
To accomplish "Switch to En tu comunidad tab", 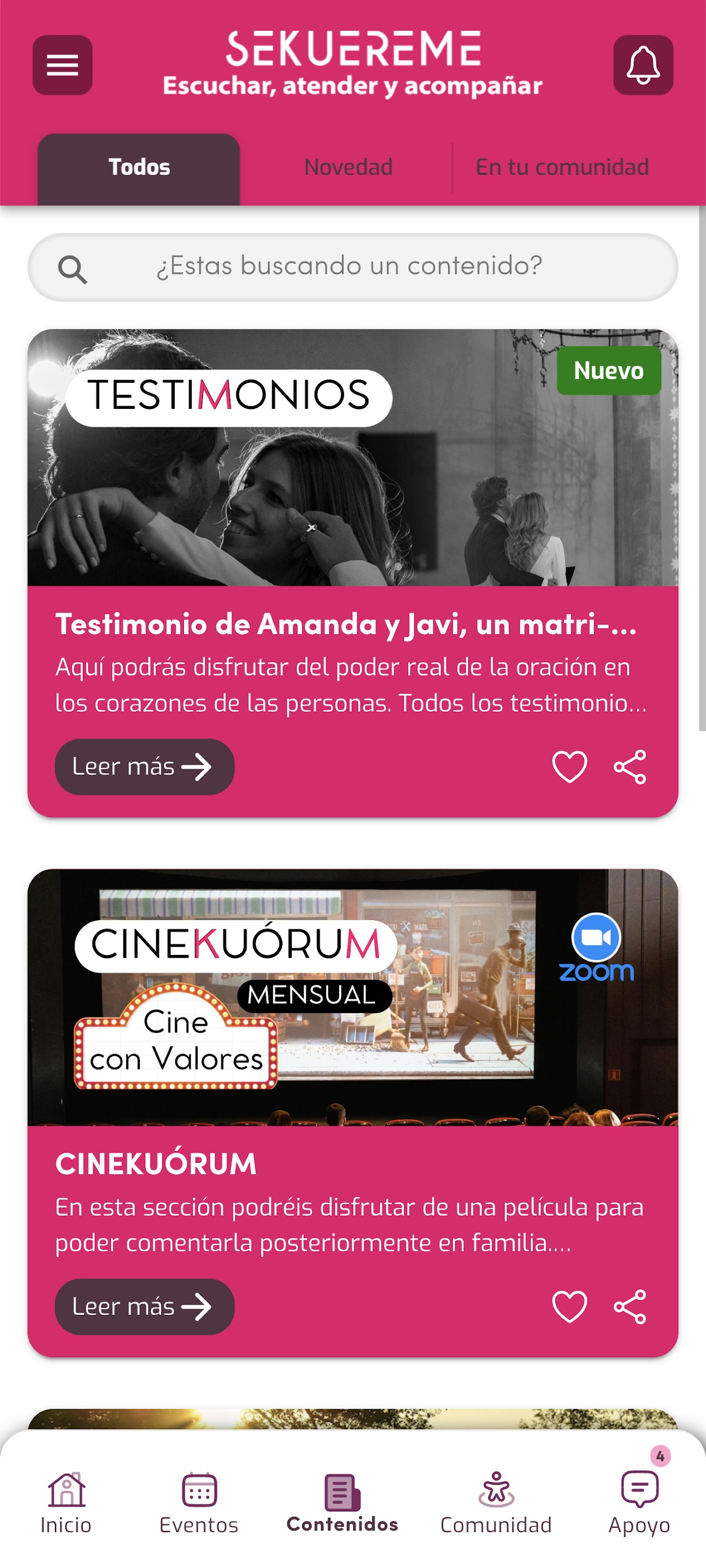I will pos(562,167).
